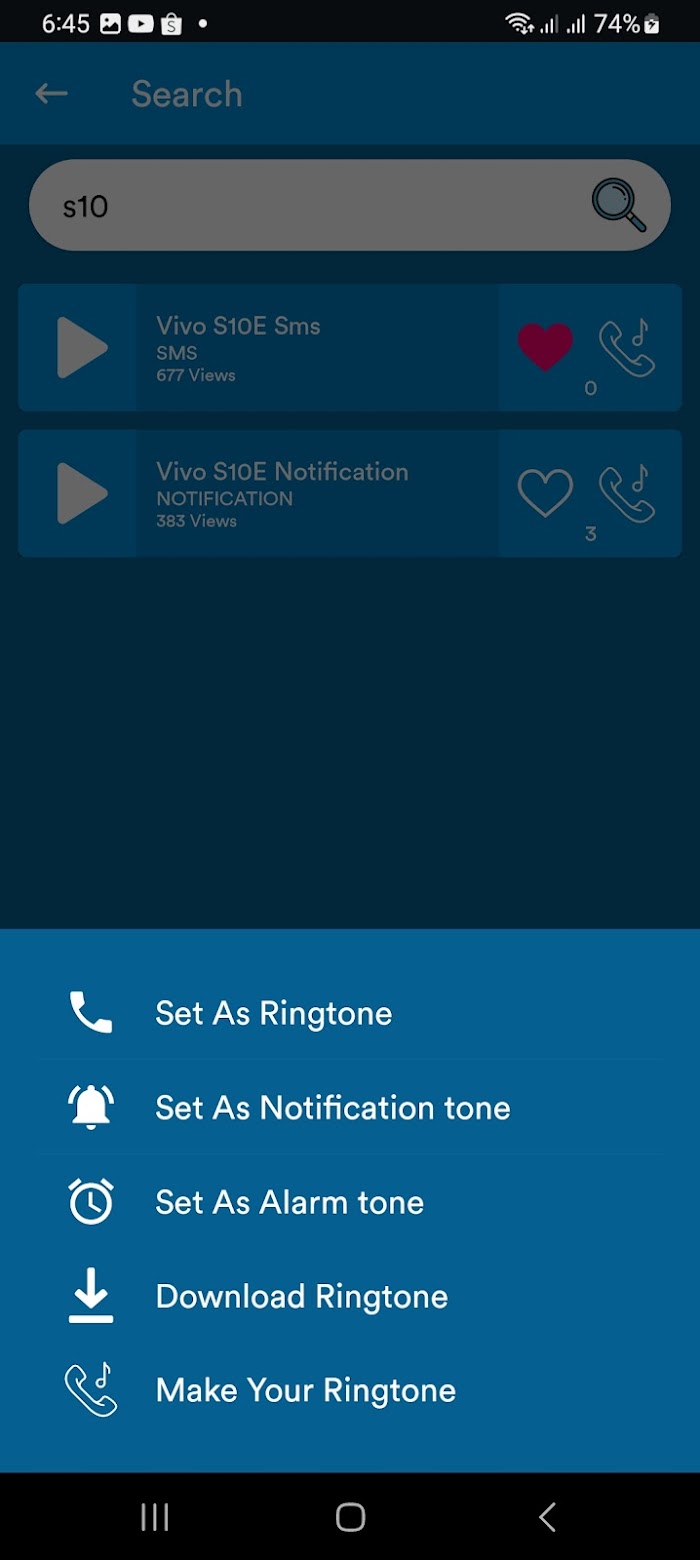700x1560 pixels.
Task: Choose Set As Notification tone
Action: [350, 1107]
